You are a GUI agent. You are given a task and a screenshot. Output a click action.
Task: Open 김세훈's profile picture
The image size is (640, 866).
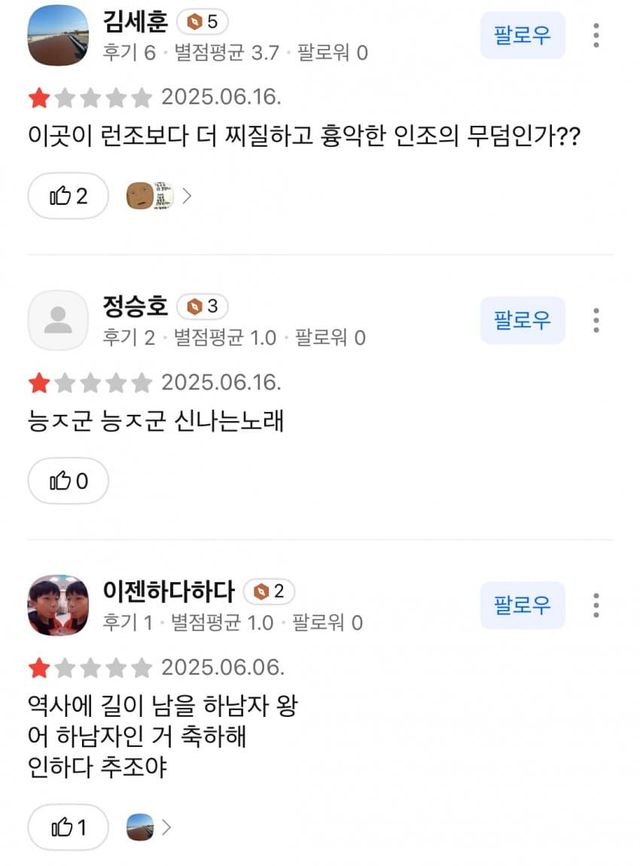pyautogui.click(x=58, y=36)
